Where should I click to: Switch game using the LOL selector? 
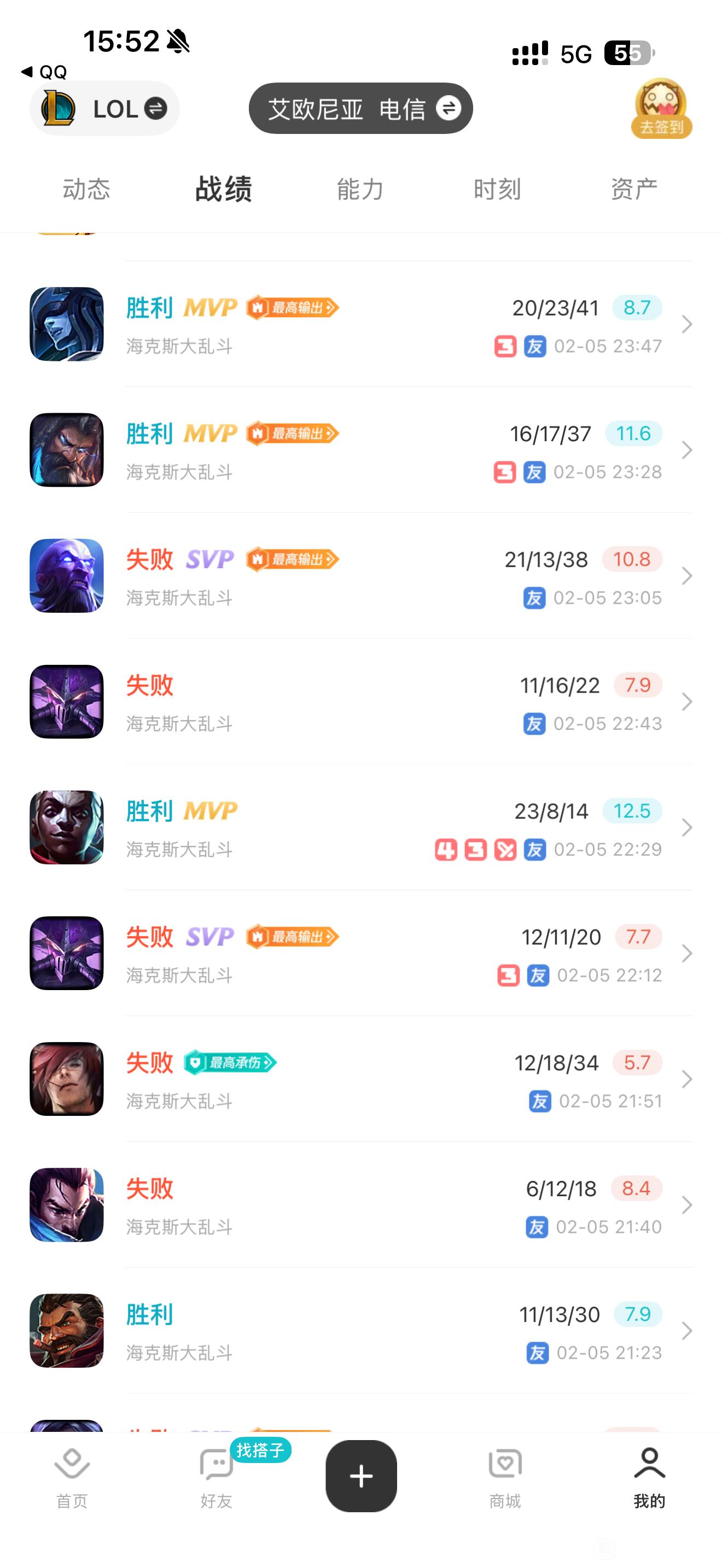pyautogui.click(x=104, y=109)
